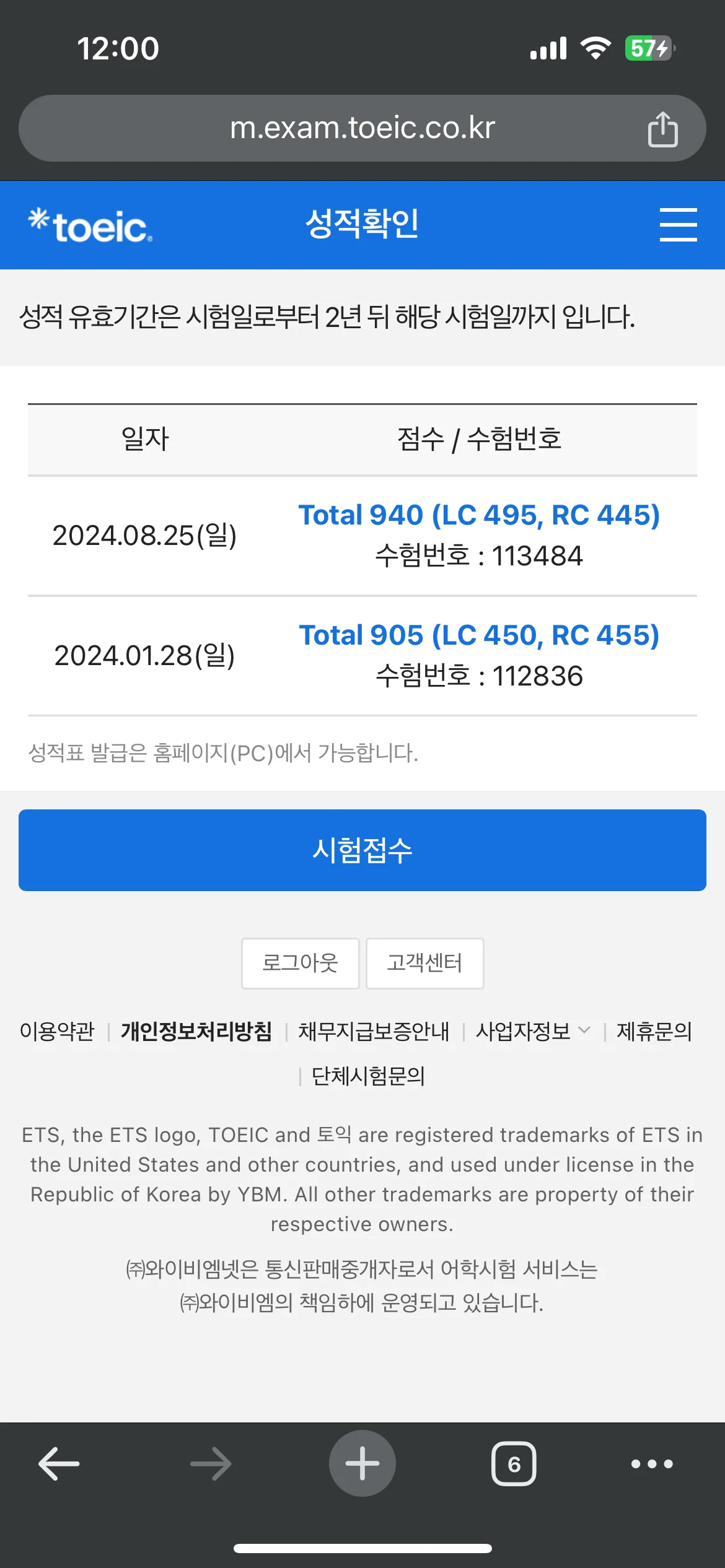Open Total 940 score details
This screenshot has width=725, height=1568.
click(479, 515)
